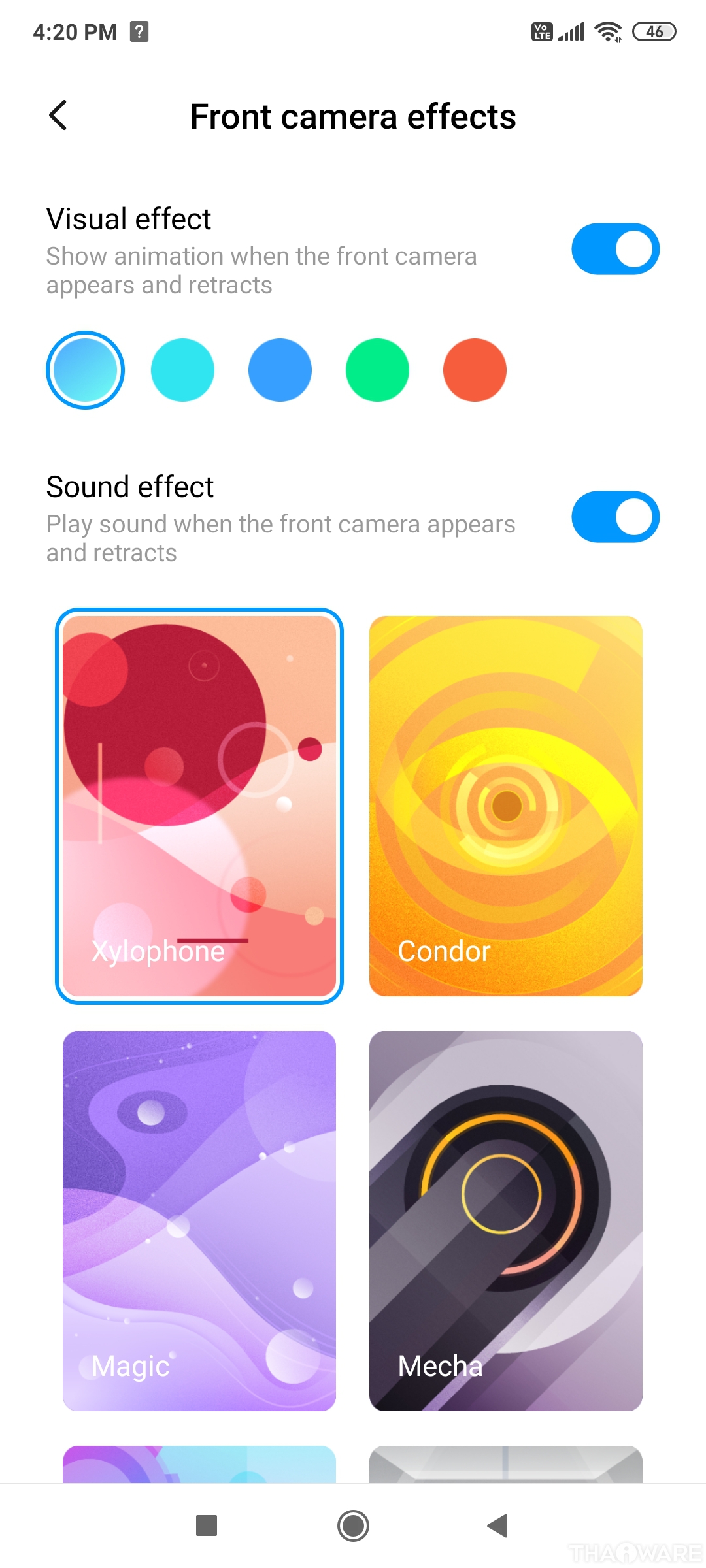Select the light blue gradient color
706x1568 pixels.
[x=85, y=370]
